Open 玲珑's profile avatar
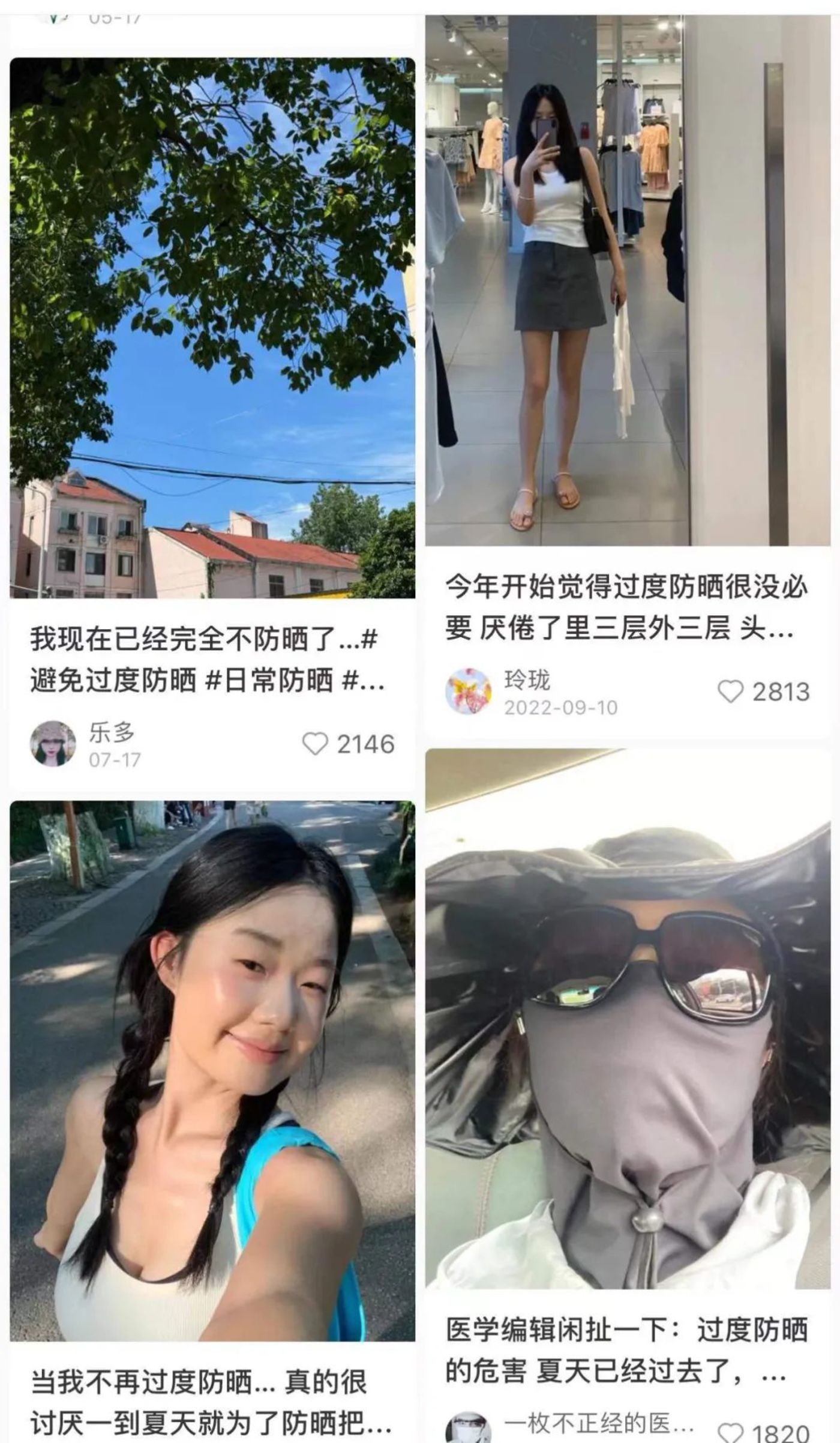Image resolution: width=840 pixels, height=1443 pixels. click(x=468, y=691)
